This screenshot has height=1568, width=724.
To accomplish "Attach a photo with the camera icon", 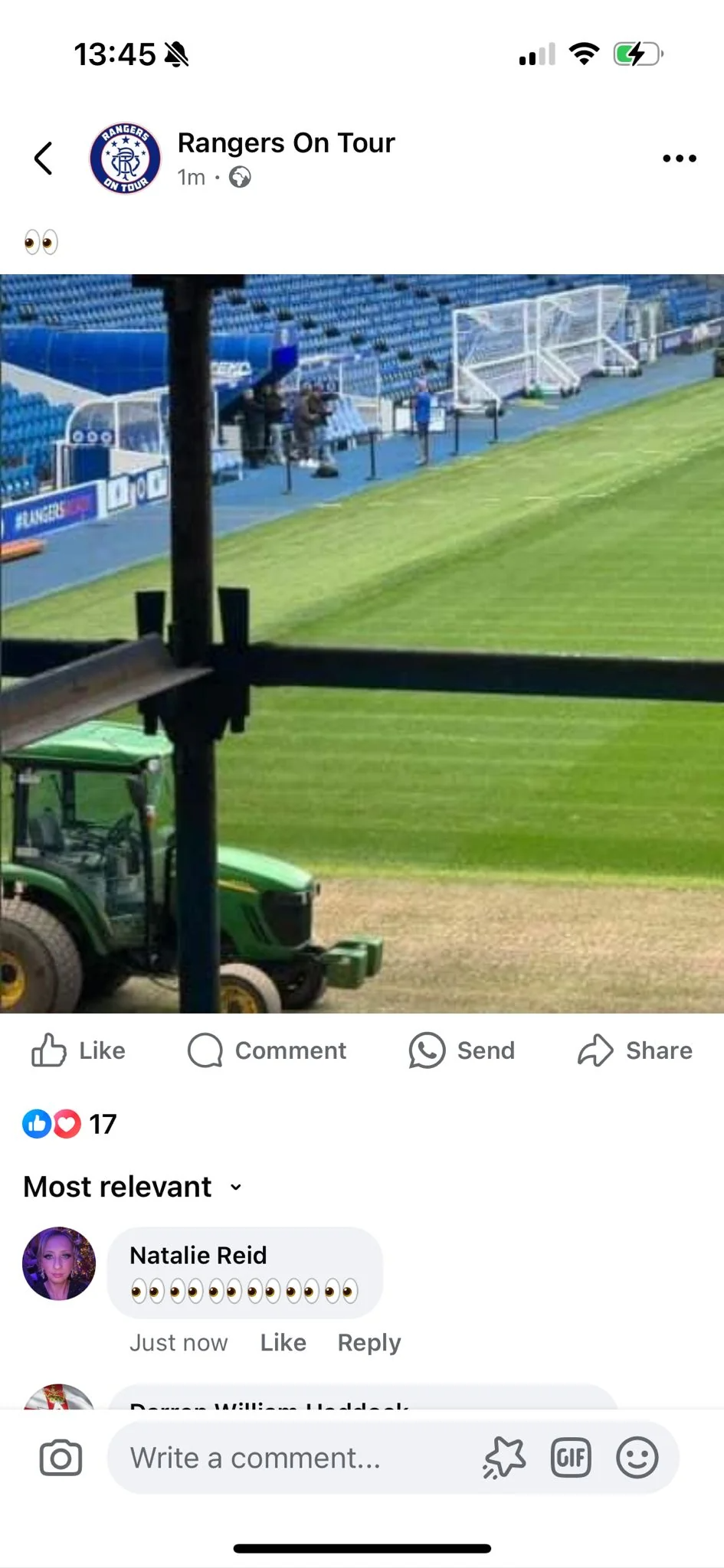I will [61, 1458].
